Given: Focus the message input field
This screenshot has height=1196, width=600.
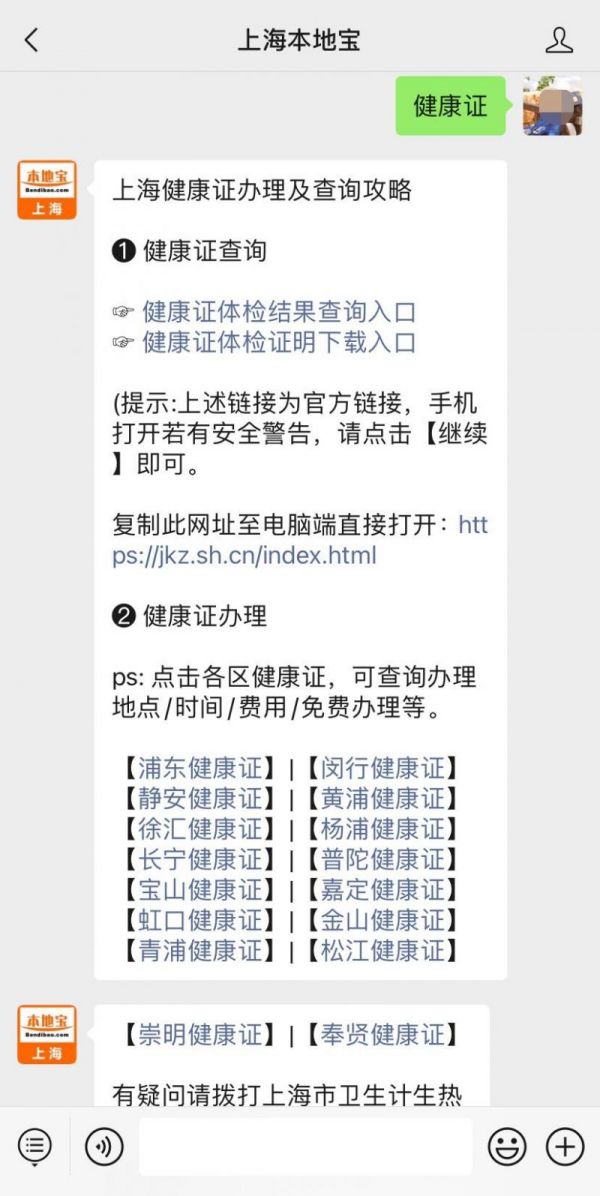Looking at the screenshot, I should tap(305, 1146).
